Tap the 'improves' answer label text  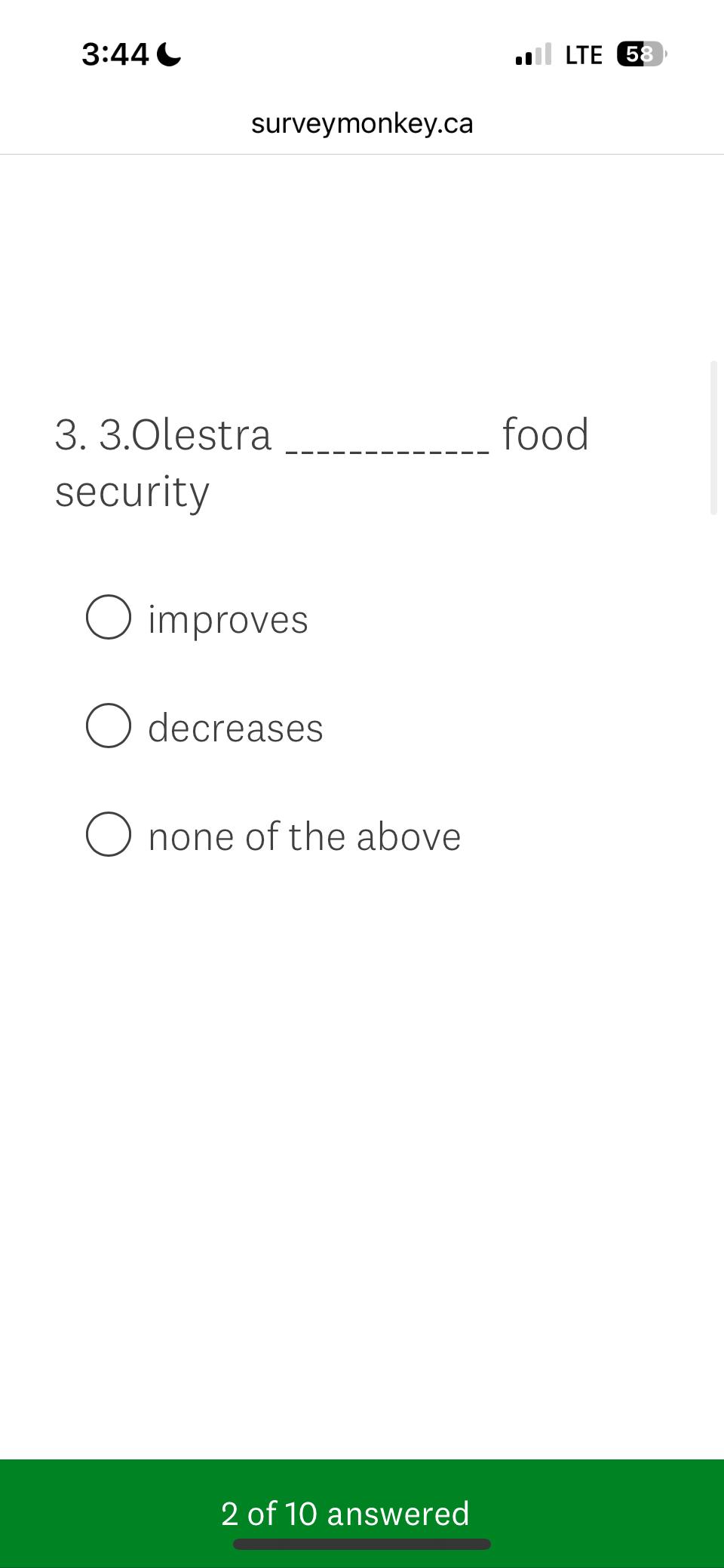click(228, 618)
